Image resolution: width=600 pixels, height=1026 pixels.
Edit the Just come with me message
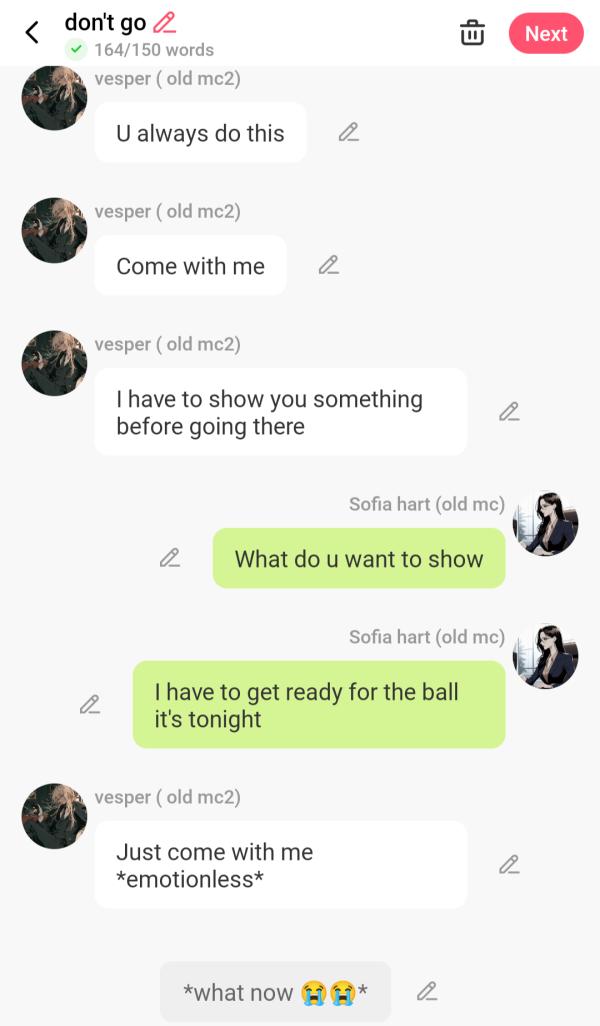[509, 864]
